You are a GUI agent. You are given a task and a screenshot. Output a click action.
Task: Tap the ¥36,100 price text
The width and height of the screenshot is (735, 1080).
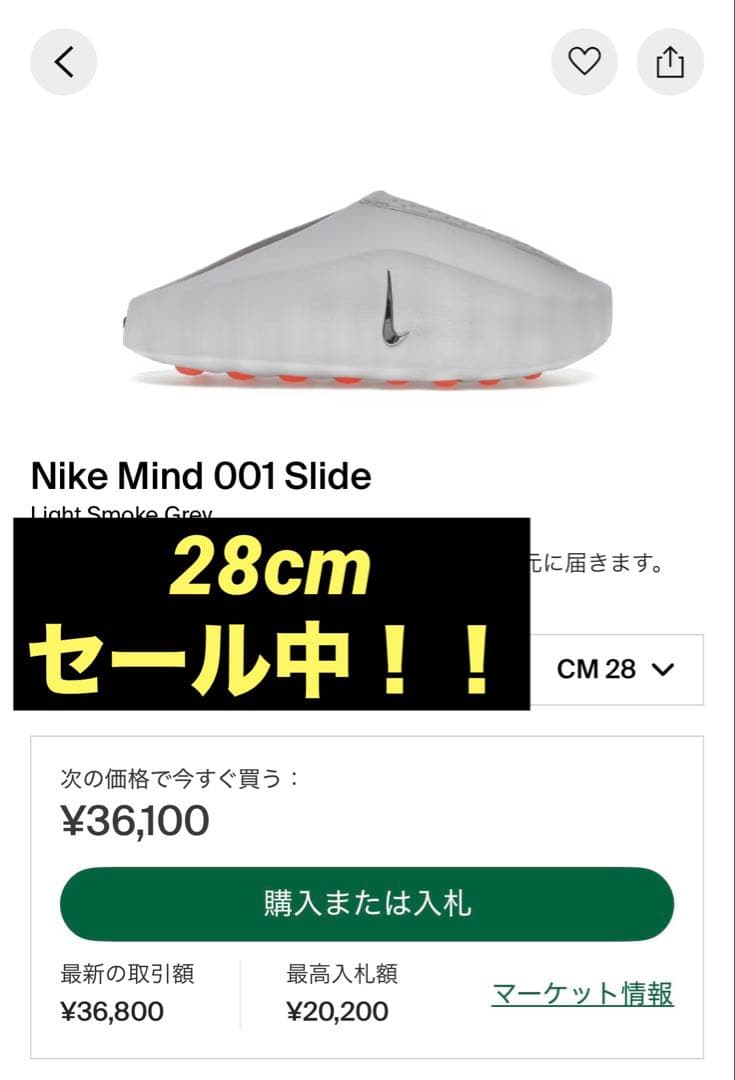point(130,818)
